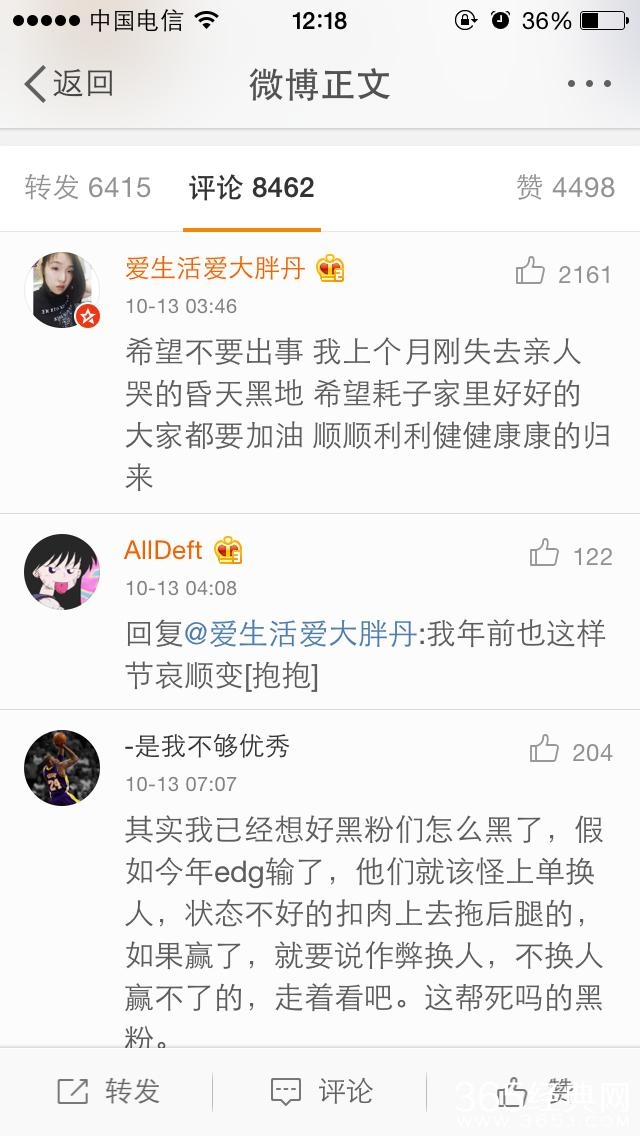The image size is (640, 1136).
Task: Go back via 返回 button
Action: [x=68, y=84]
